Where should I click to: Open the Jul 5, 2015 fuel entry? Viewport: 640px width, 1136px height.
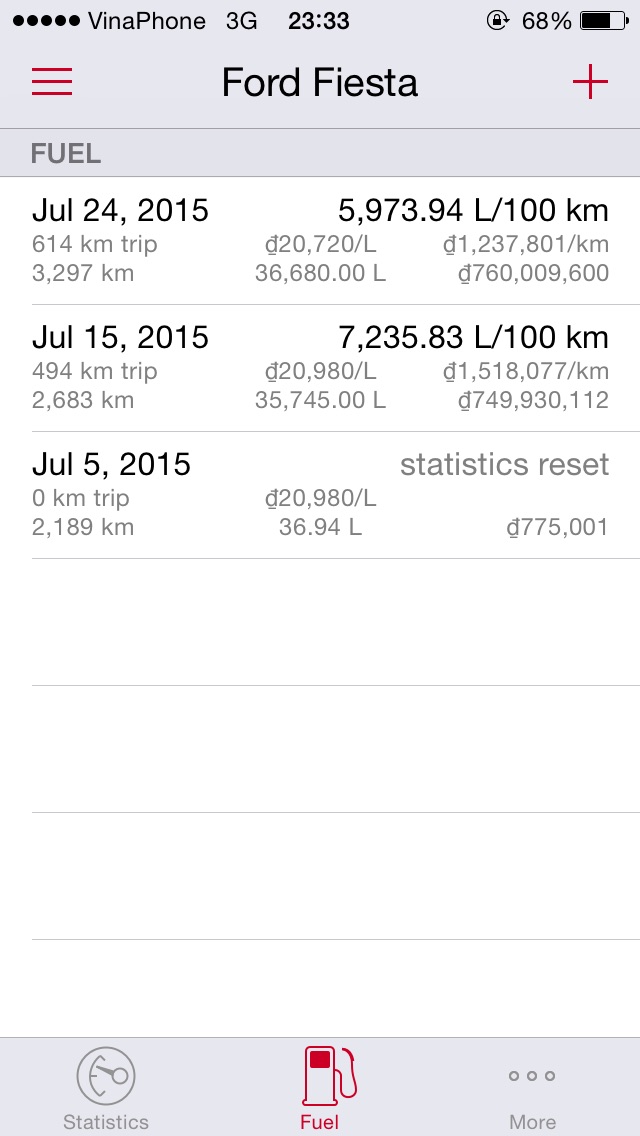320,495
